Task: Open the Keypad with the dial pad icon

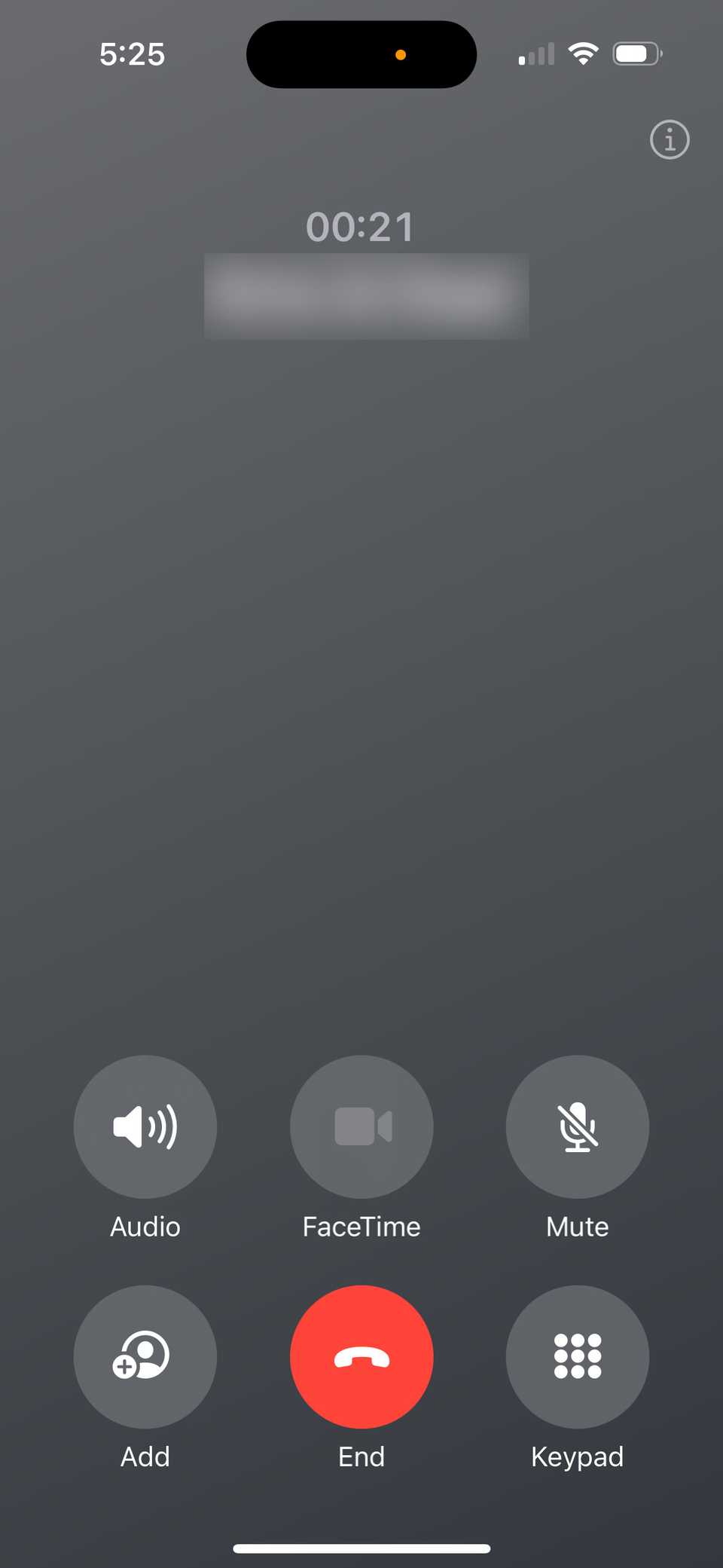Action: click(577, 1356)
